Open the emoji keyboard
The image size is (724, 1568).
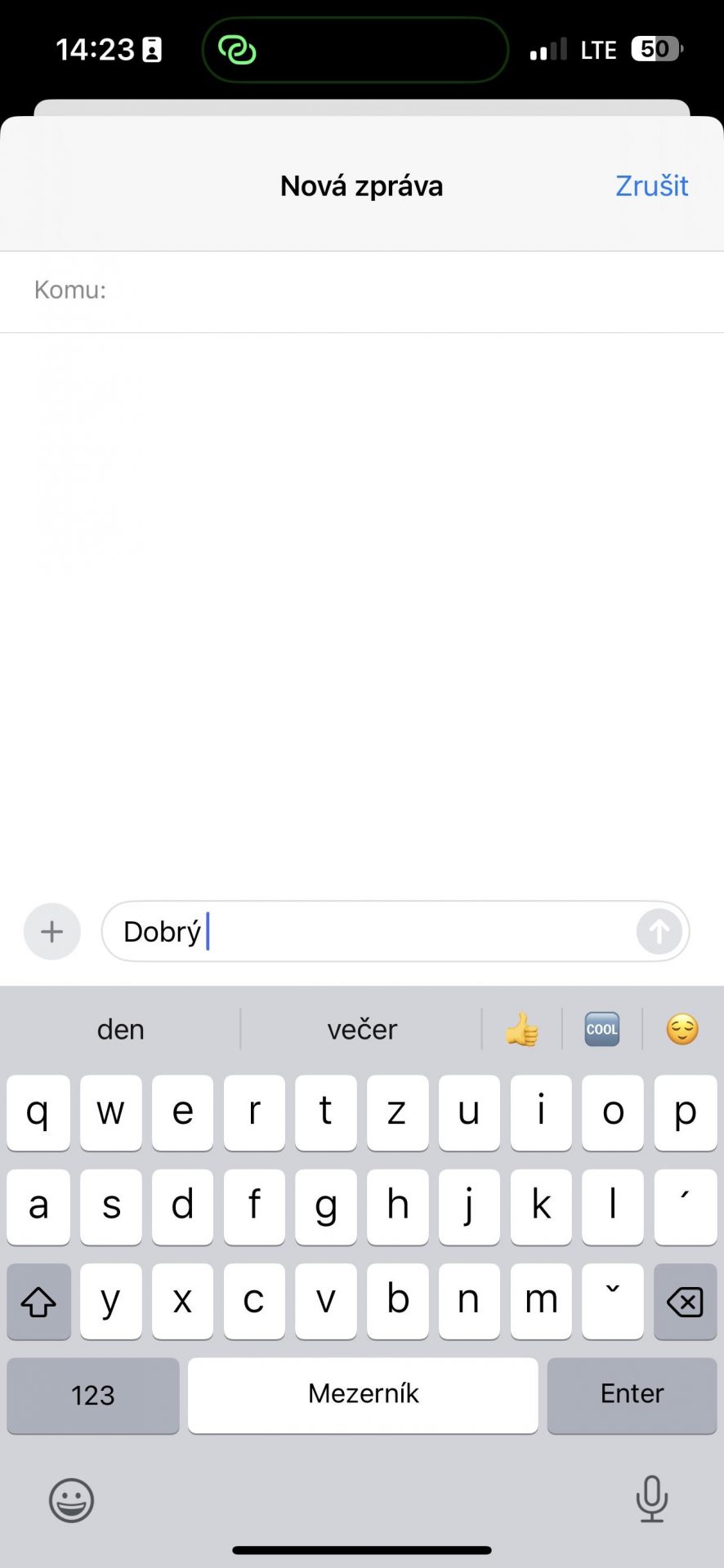72,1500
